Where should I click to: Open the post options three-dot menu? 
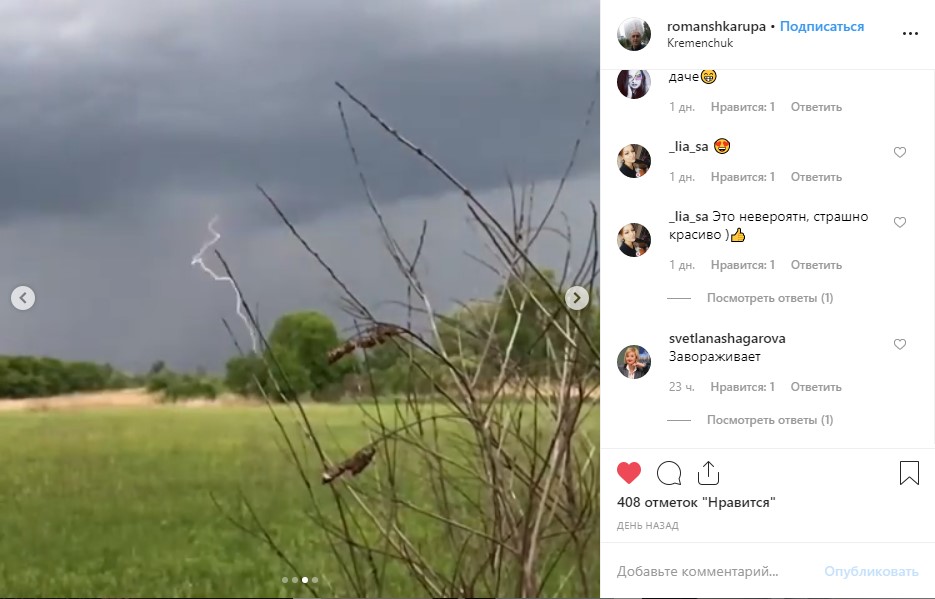pos(909,34)
